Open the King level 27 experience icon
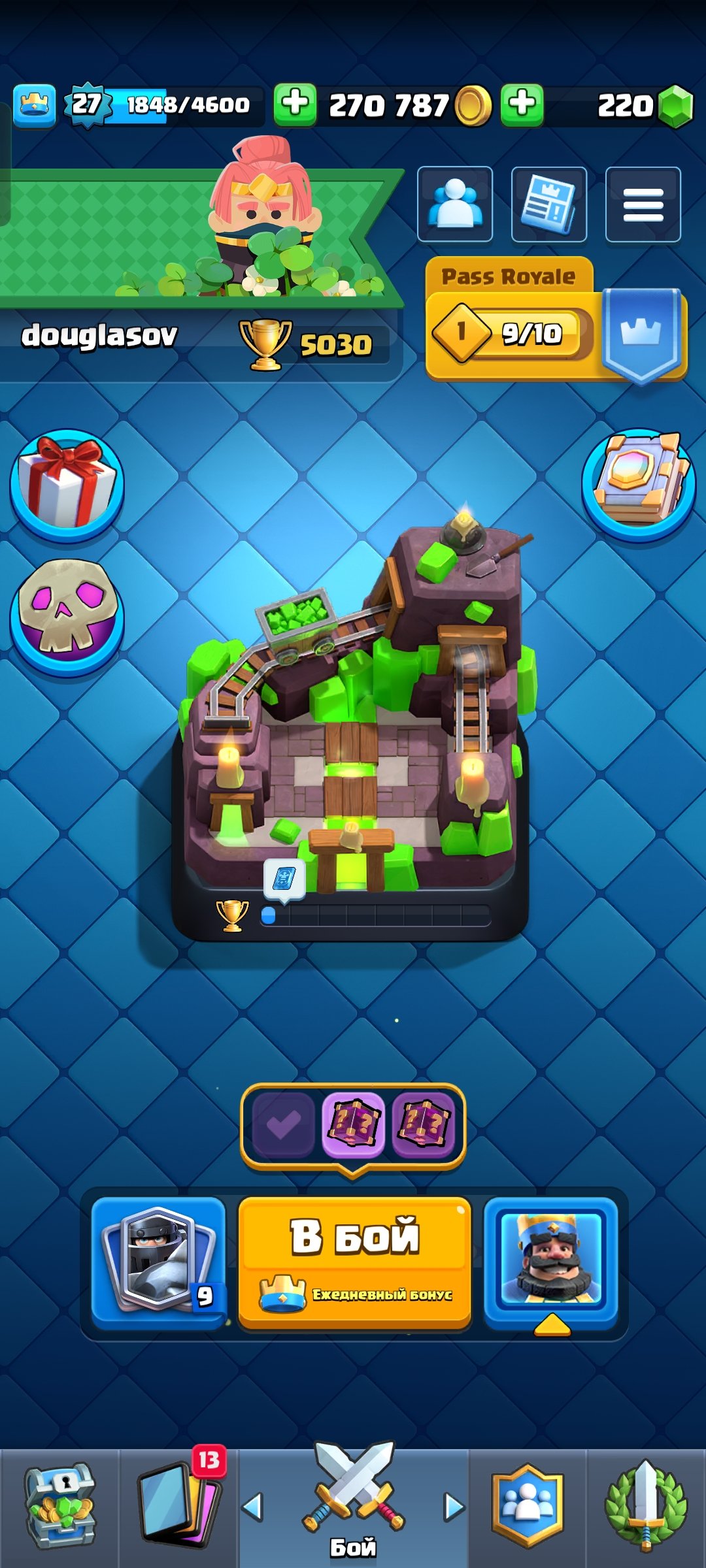This screenshot has height=1568, width=706. click(88, 105)
